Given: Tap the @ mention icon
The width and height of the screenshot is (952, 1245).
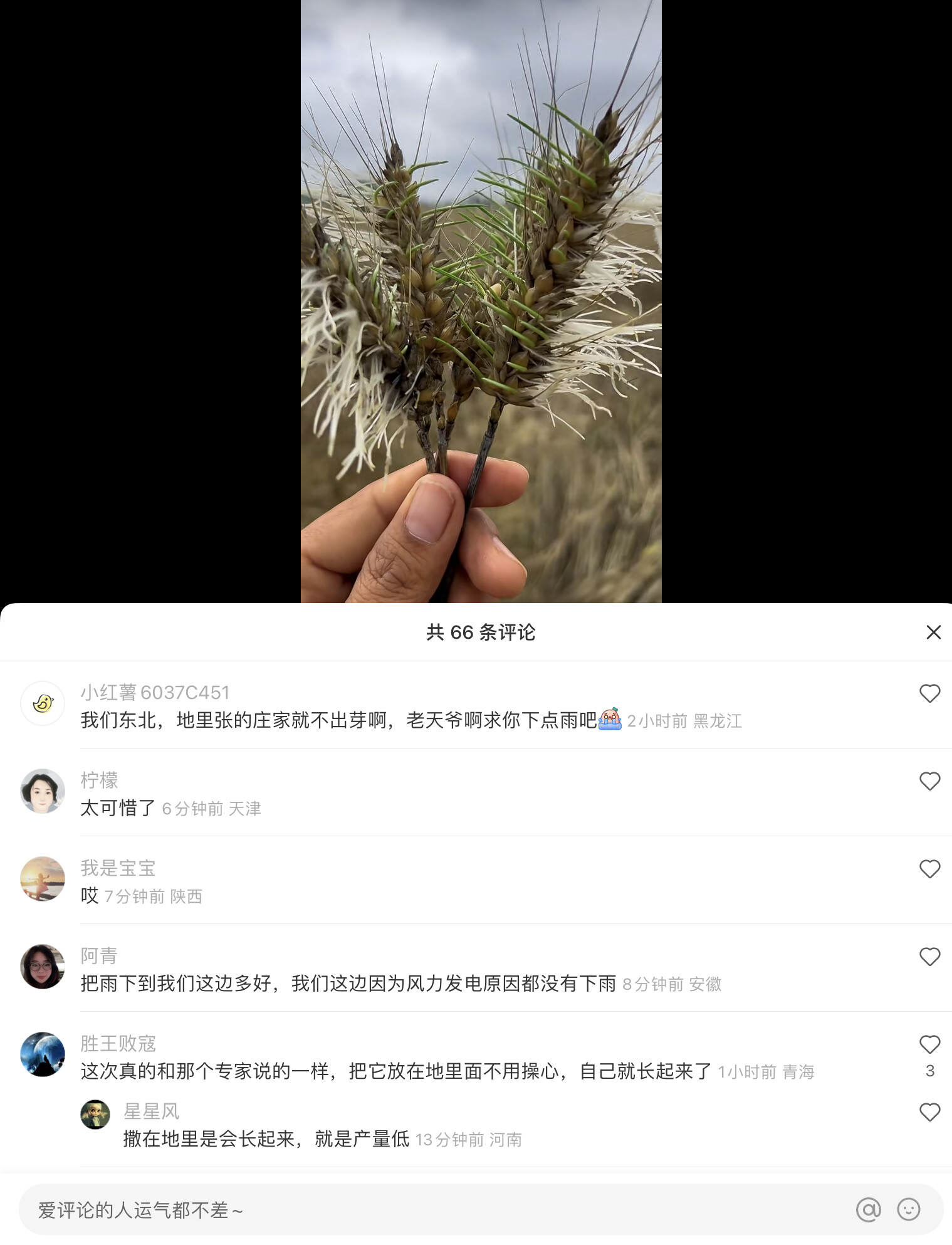Looking at the screenshot, I should click(x=868, y=1210).
